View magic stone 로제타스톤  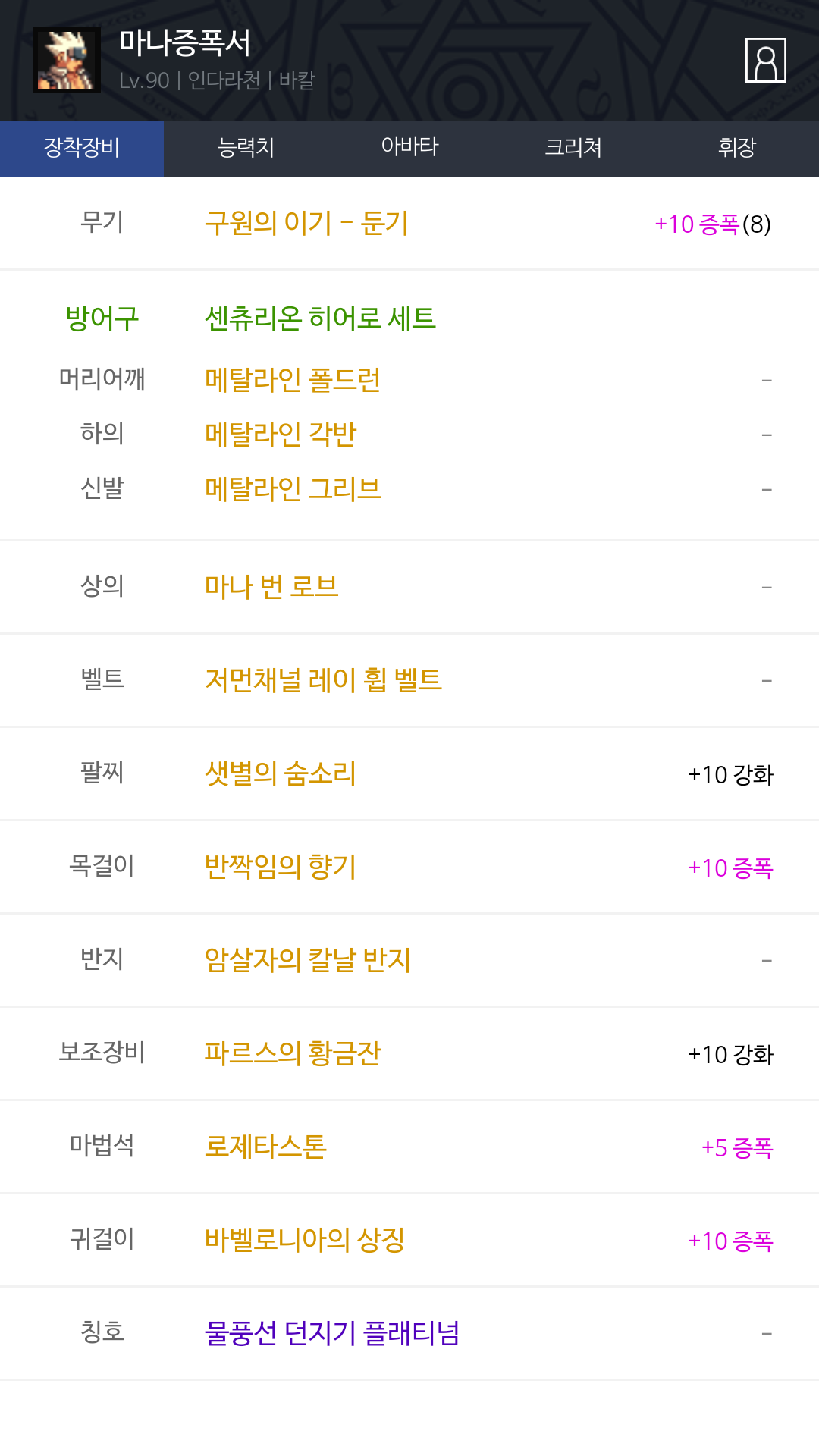[265, 1147]
